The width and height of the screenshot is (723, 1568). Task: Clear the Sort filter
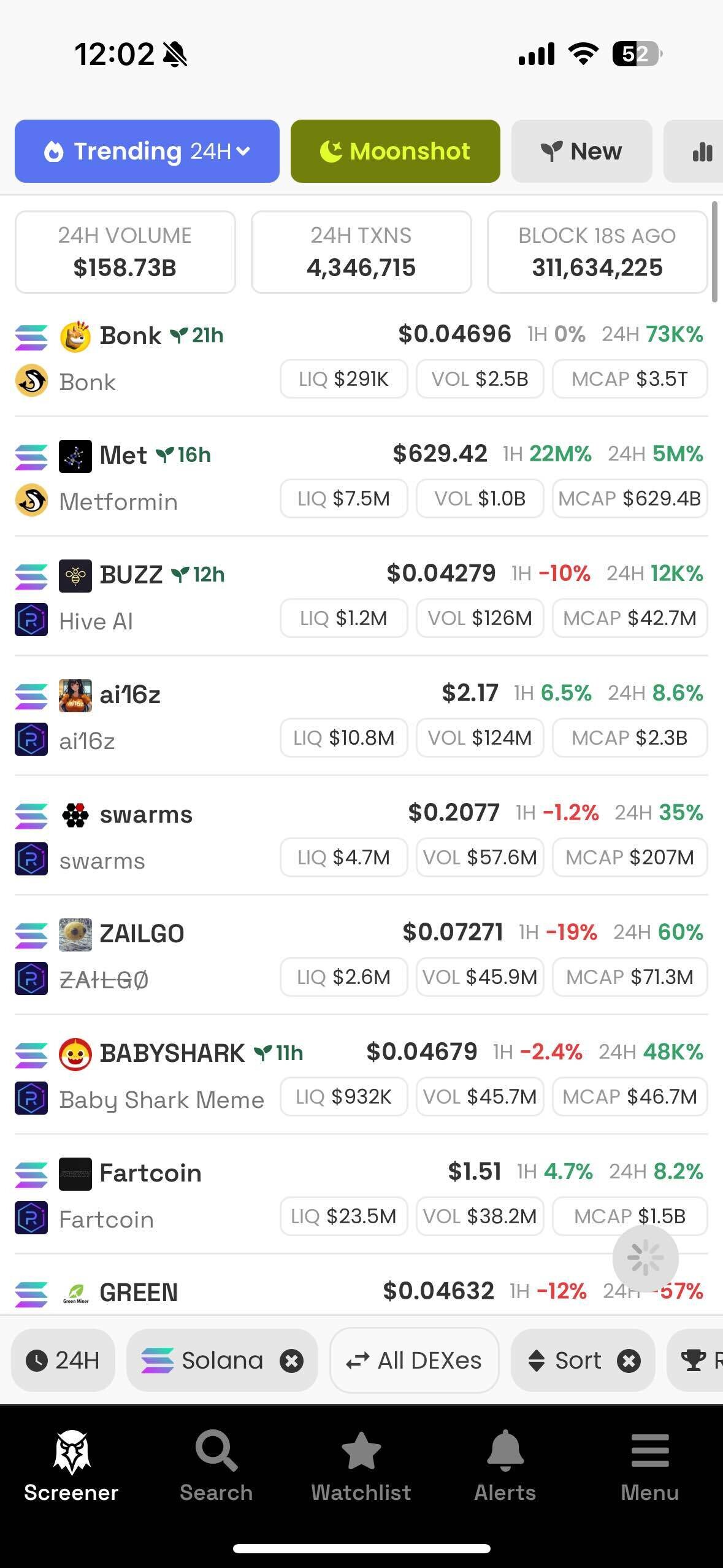click(x=629, y=1361)
